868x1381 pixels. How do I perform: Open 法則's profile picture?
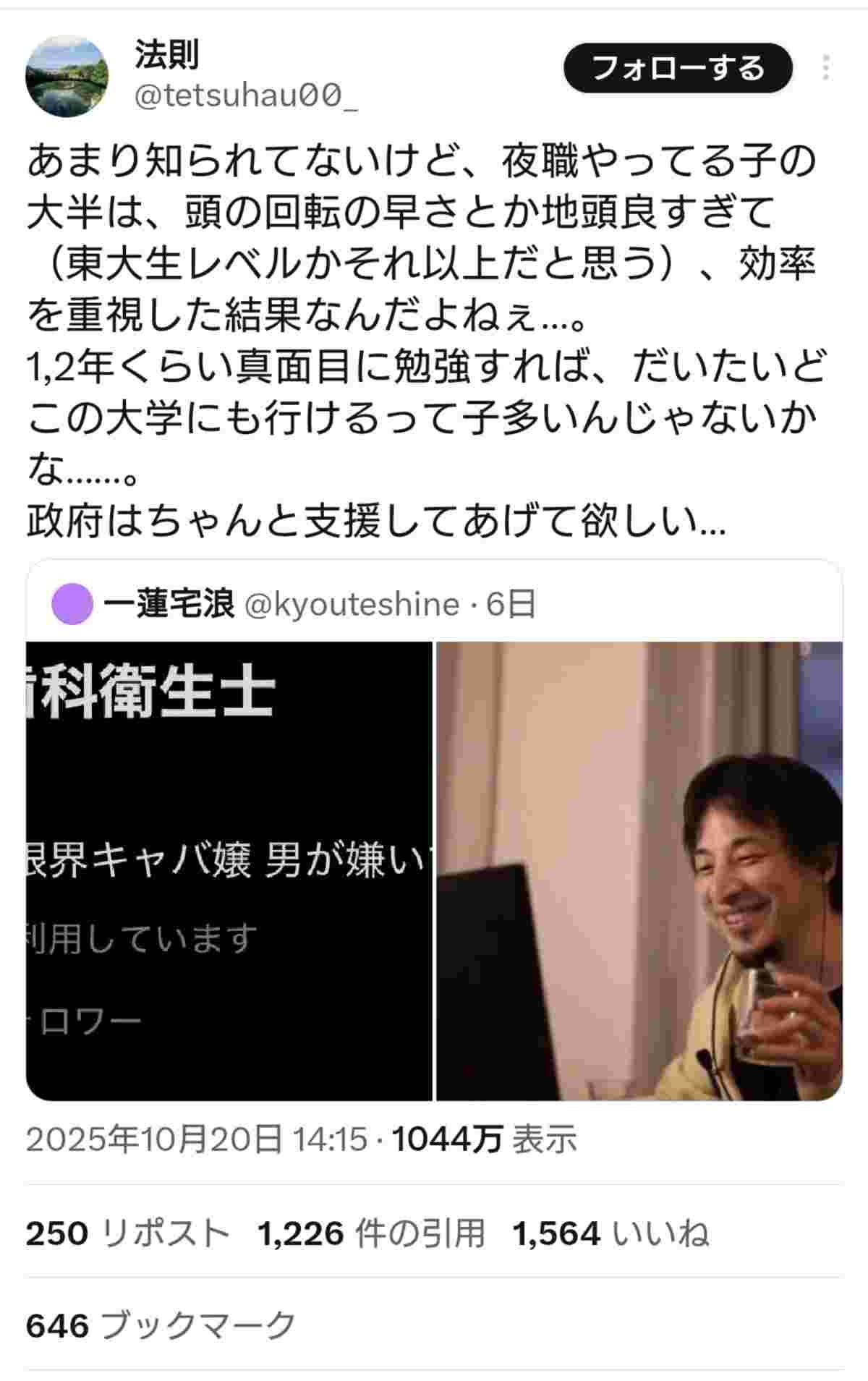(67, 76)
